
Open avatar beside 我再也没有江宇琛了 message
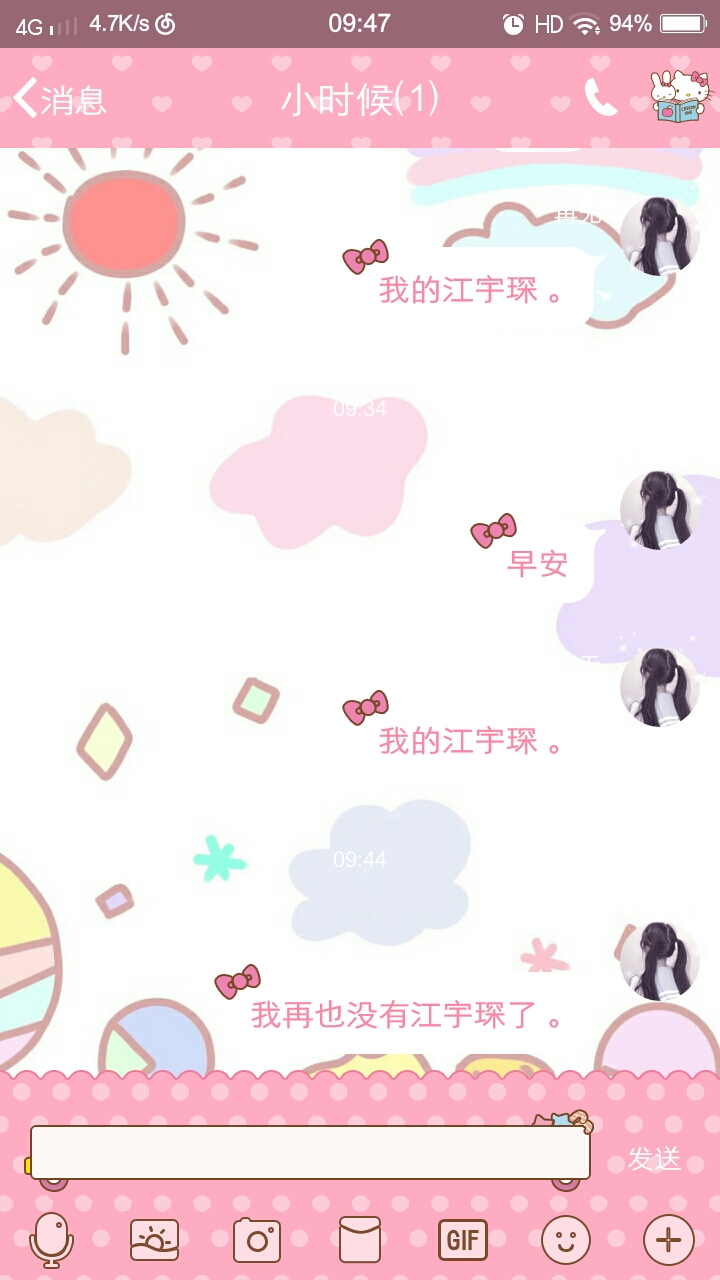pos(659,961)
